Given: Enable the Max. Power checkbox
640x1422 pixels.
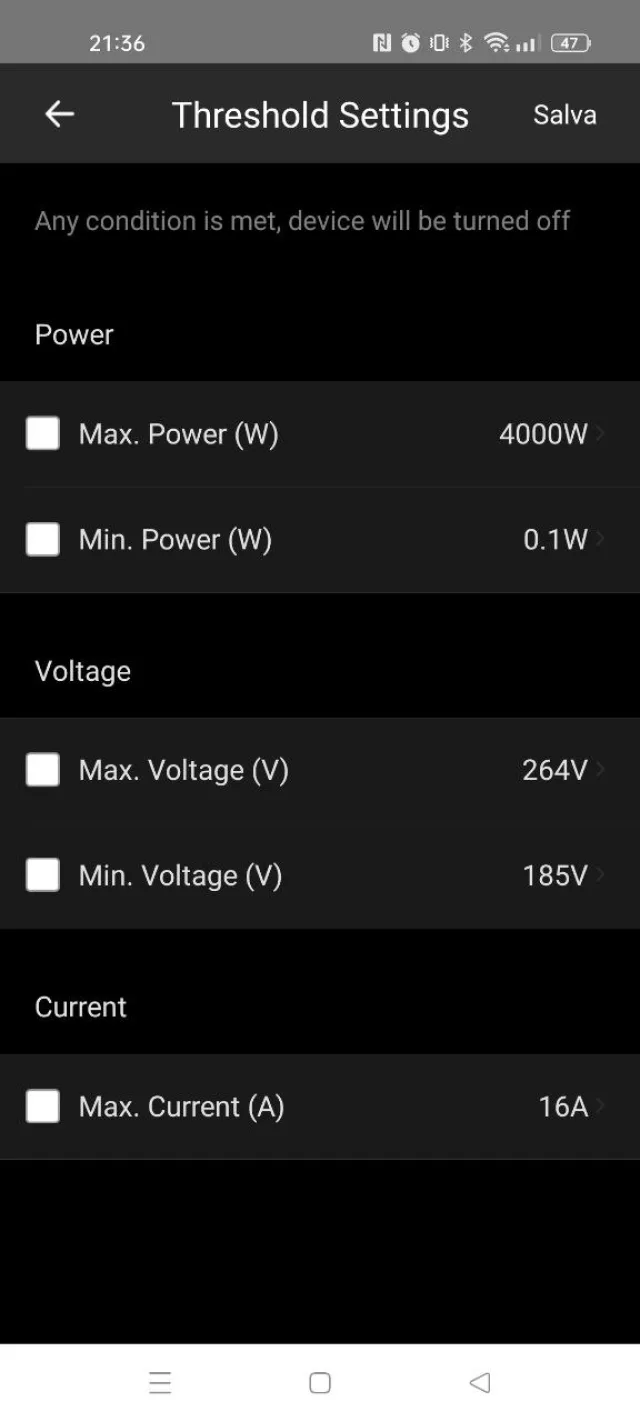Looking at the screenshot, I should click(42, 434).
